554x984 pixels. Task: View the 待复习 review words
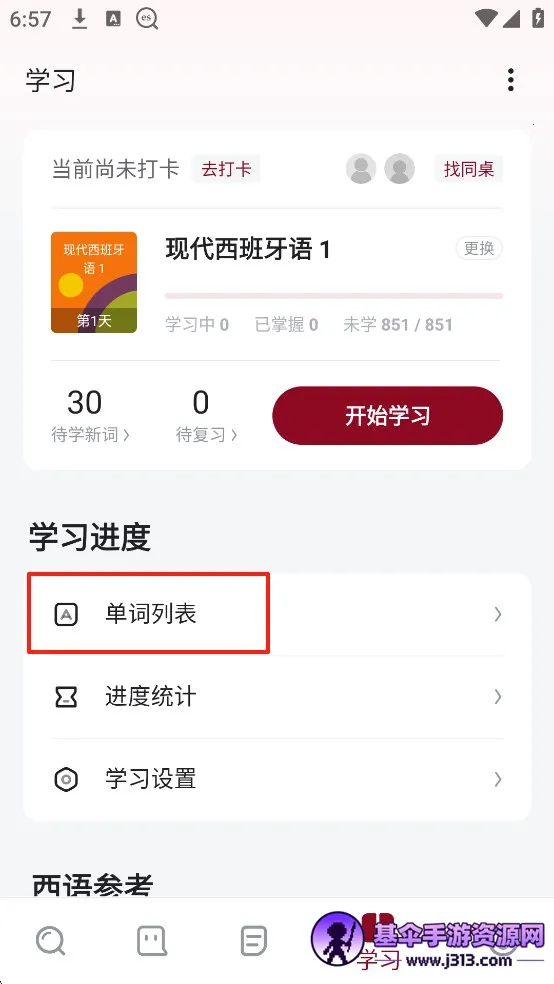pyautogui.click(x=206, y=415)
